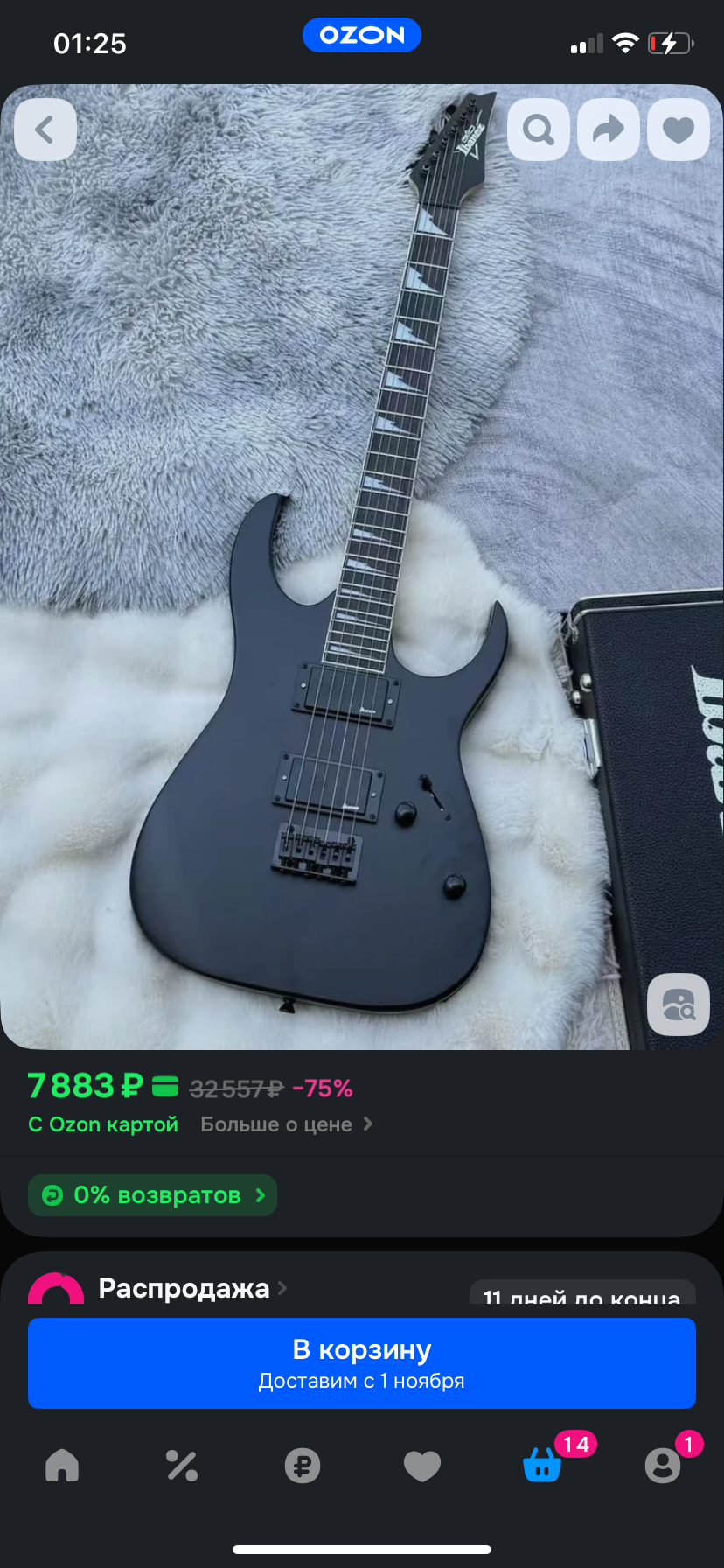Open the cart tab with 14 items
Viewport: 724px width, 1568px height.
tap(542, 1465)
